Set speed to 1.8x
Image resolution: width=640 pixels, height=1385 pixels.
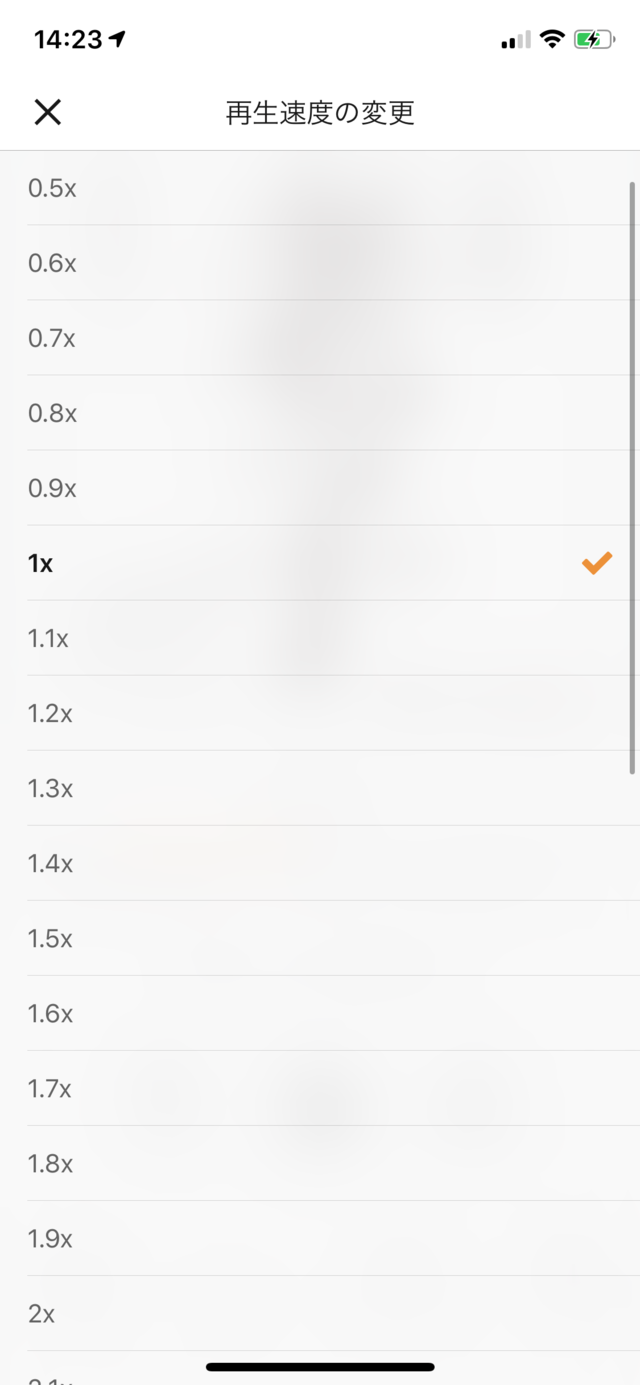pos(320,1163)
